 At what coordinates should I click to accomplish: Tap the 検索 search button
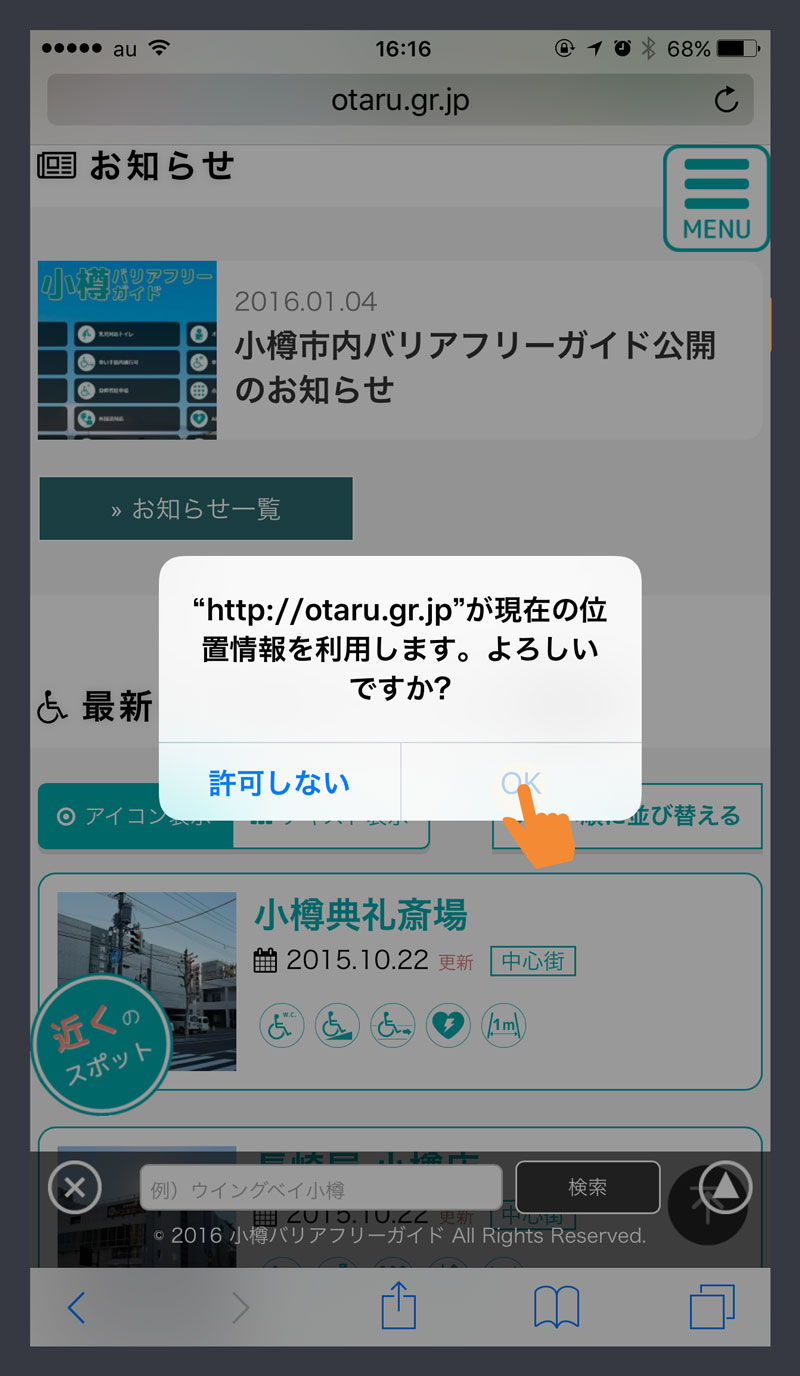pyautogui.click(x=588, y=1187)
